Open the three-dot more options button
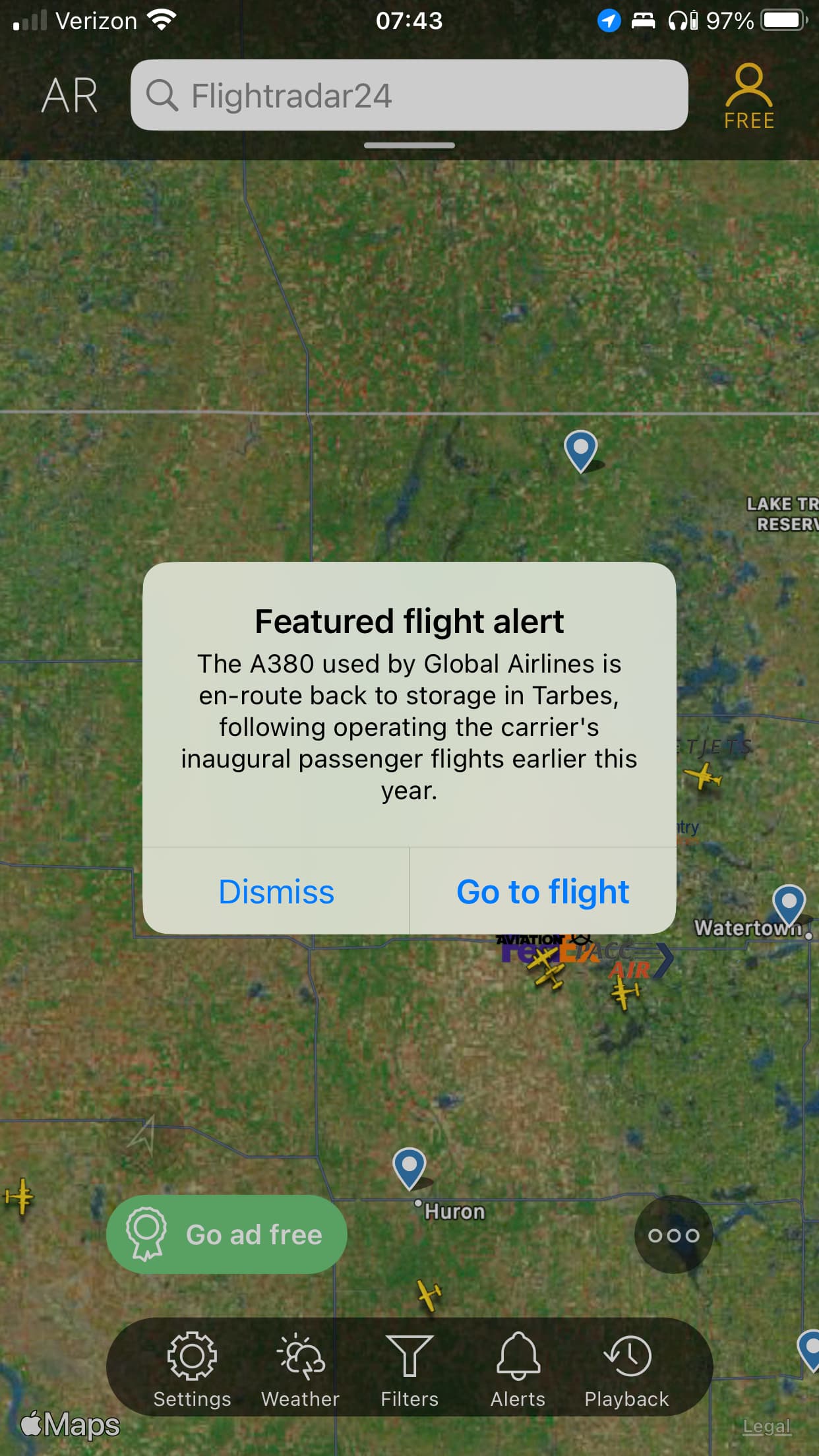Screen dimensions: 819x1456 [x=673, y=1235]
